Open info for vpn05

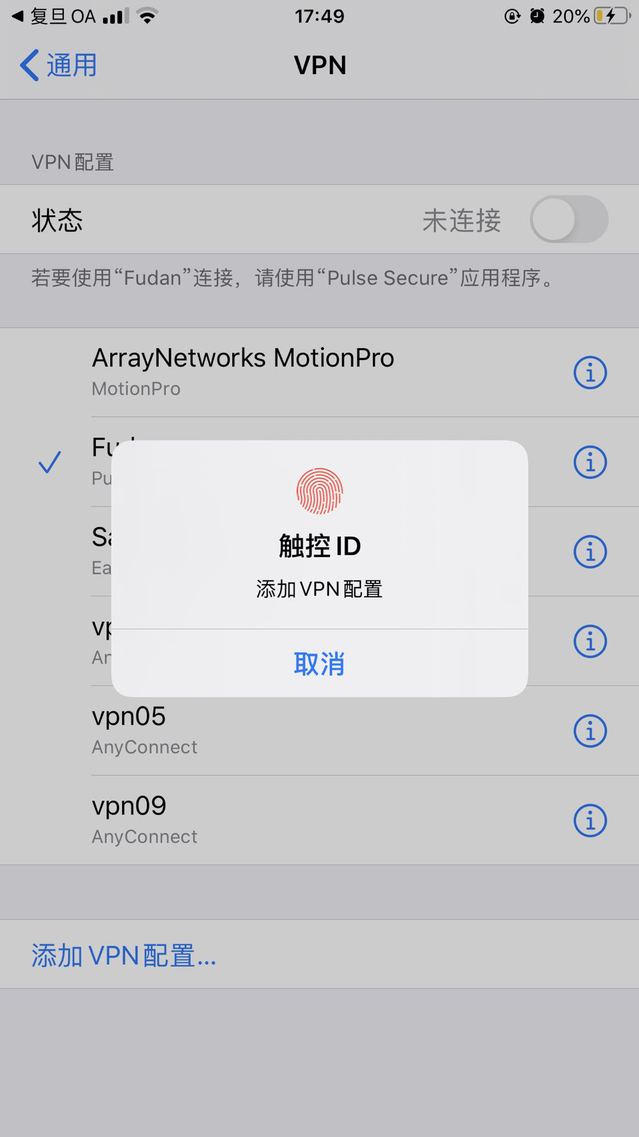tap(590, 731)
